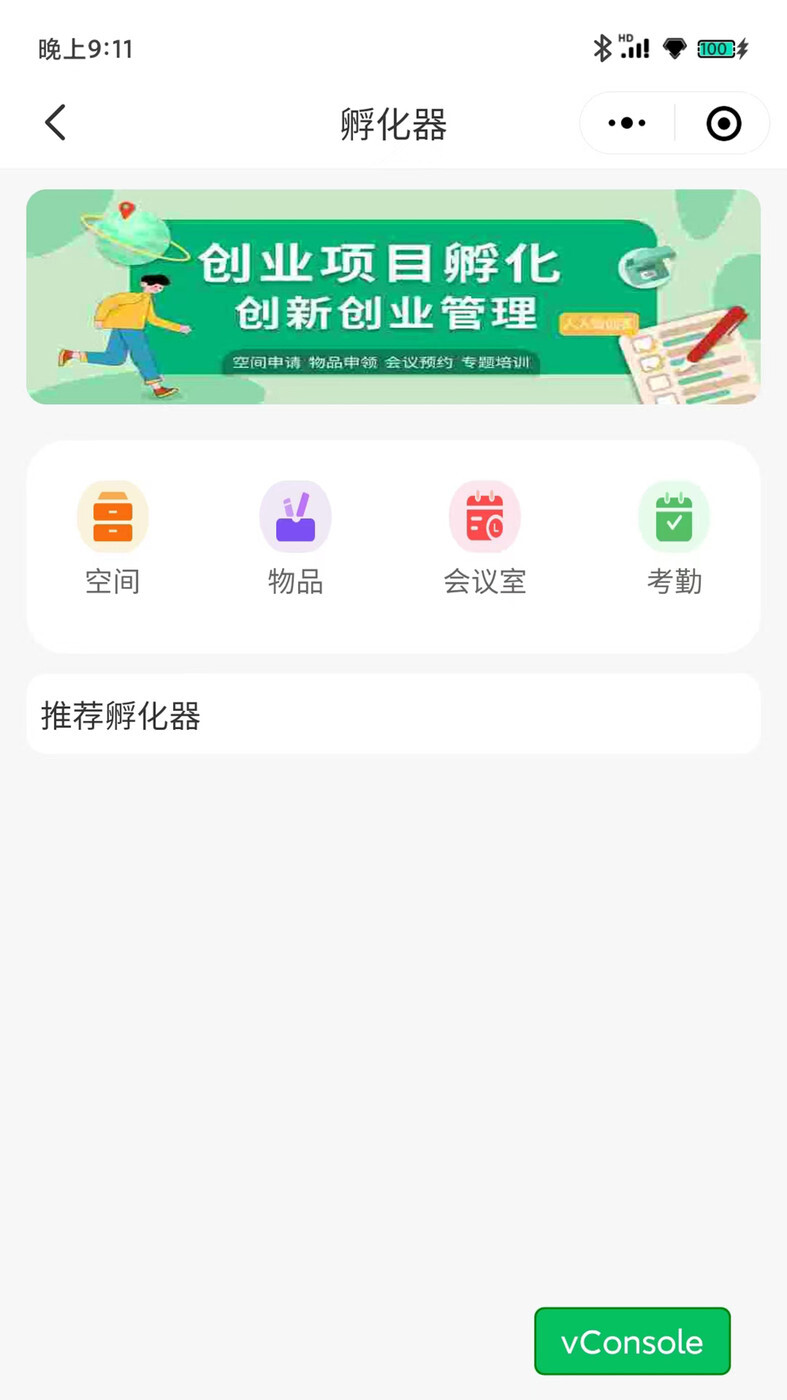
Task: Tap the red calendar-clock icon above 会议室
Action: click(x=485, y=516)
